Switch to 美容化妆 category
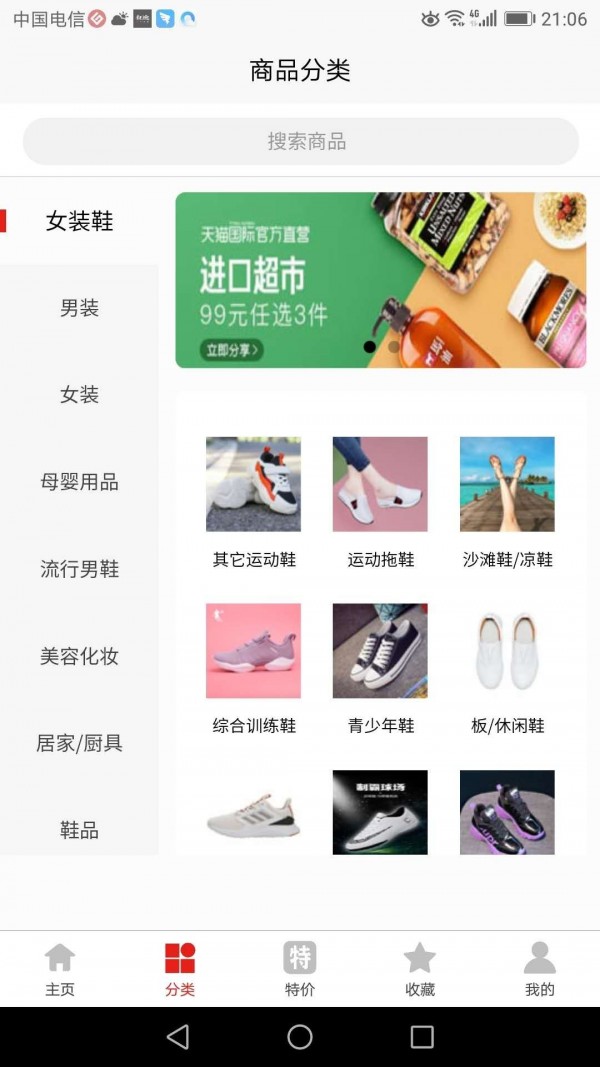The image size is (600, 1067). pos(79,656)
